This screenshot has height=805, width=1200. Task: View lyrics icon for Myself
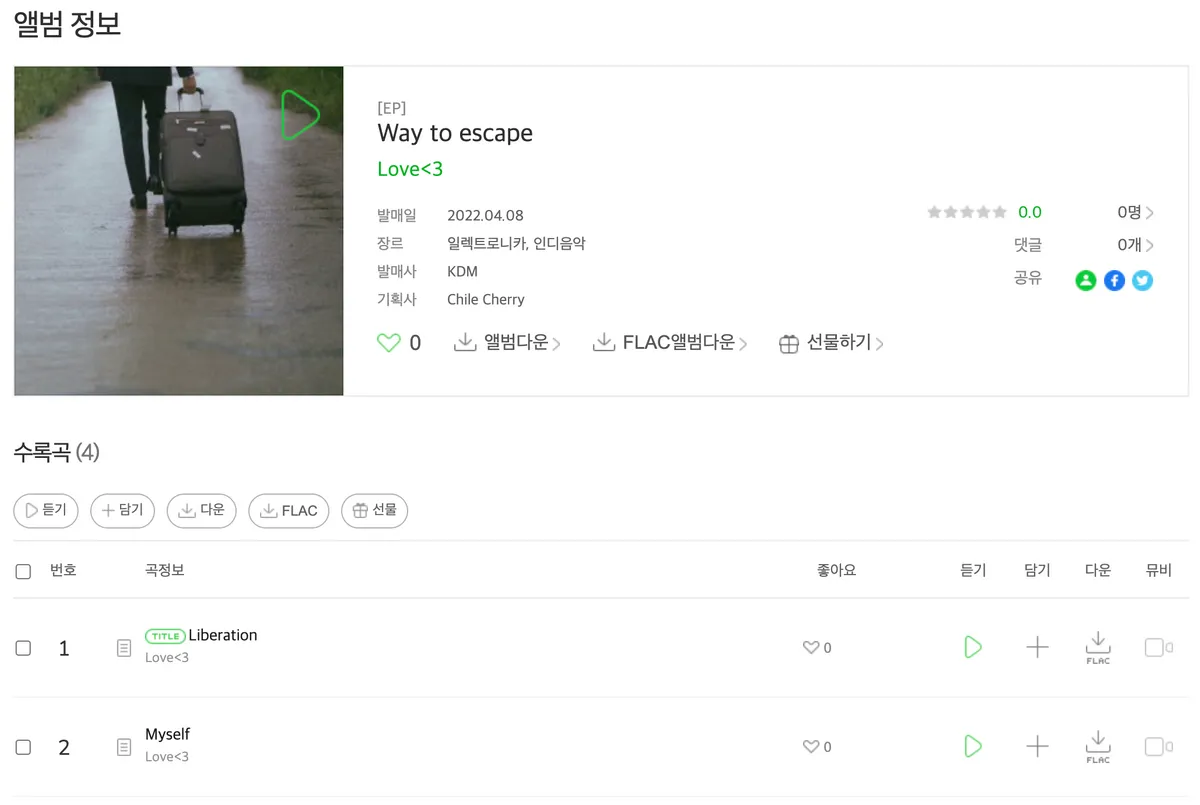pyautogui.click(x=124, y=747)
